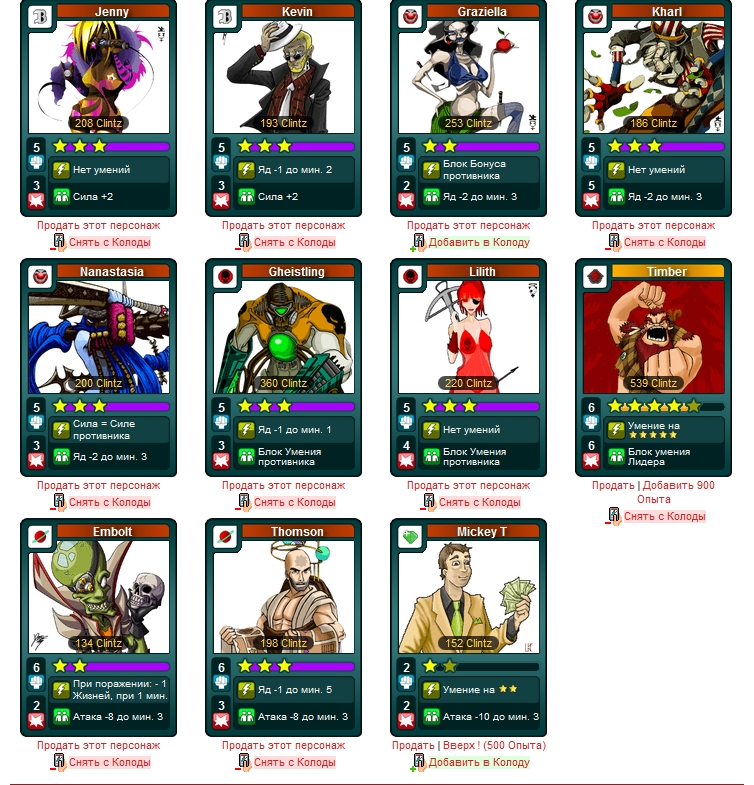Remove Jenny from the deck

109,243
